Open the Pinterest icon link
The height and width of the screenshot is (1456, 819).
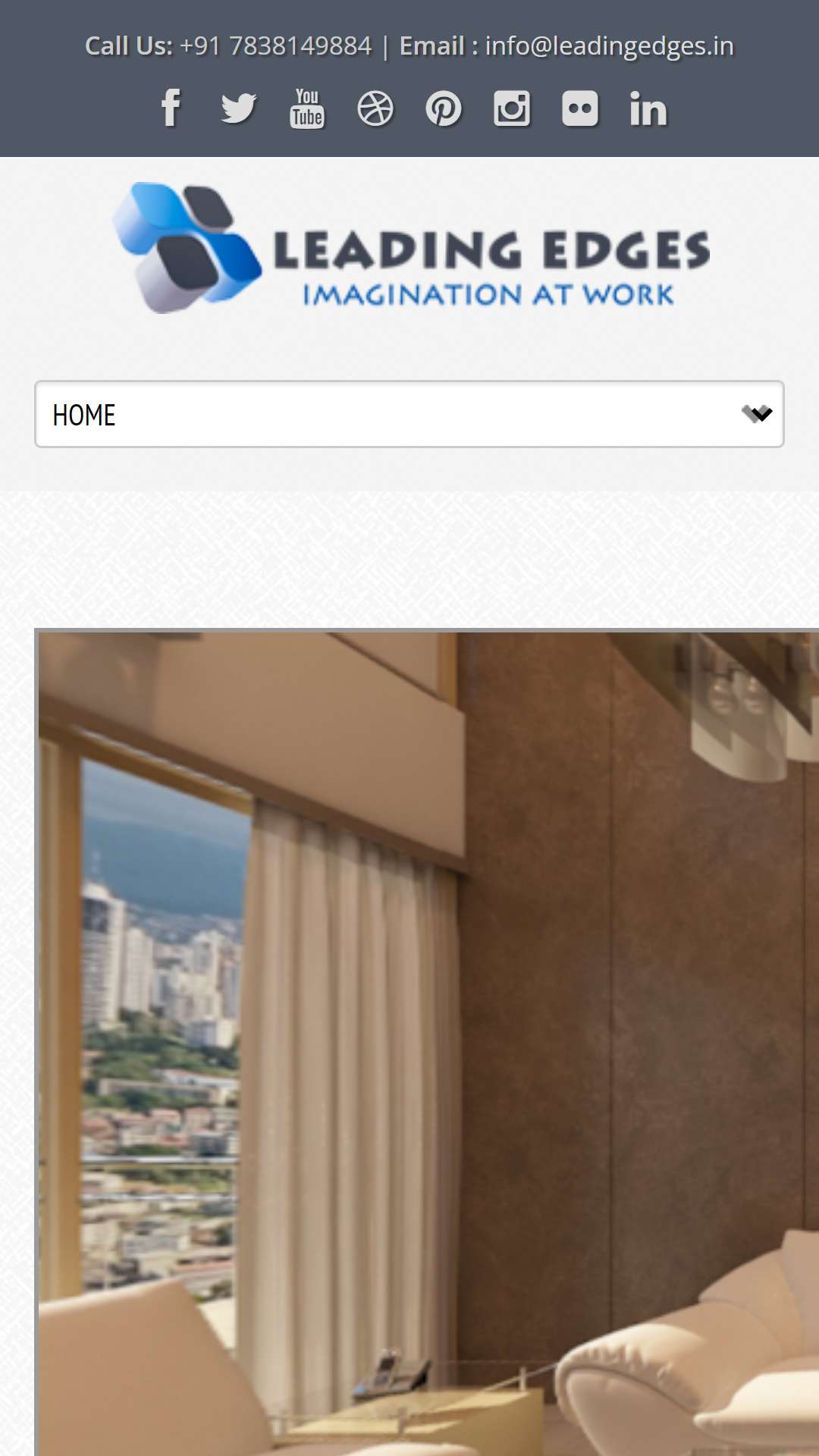pos(444,108)
